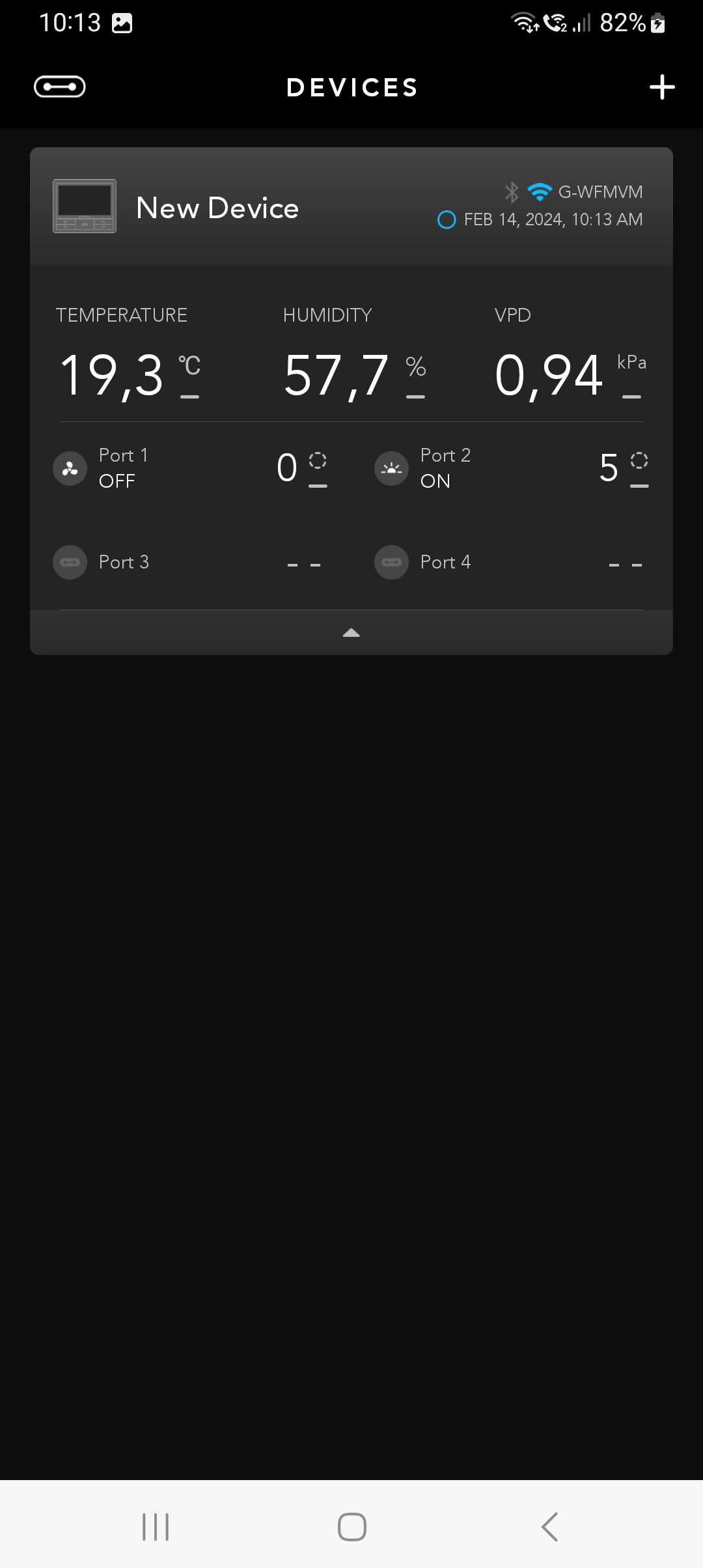Screen dimensions: 703x1568
Task: Add a new device with plus icon
Action: coord(662,87)
